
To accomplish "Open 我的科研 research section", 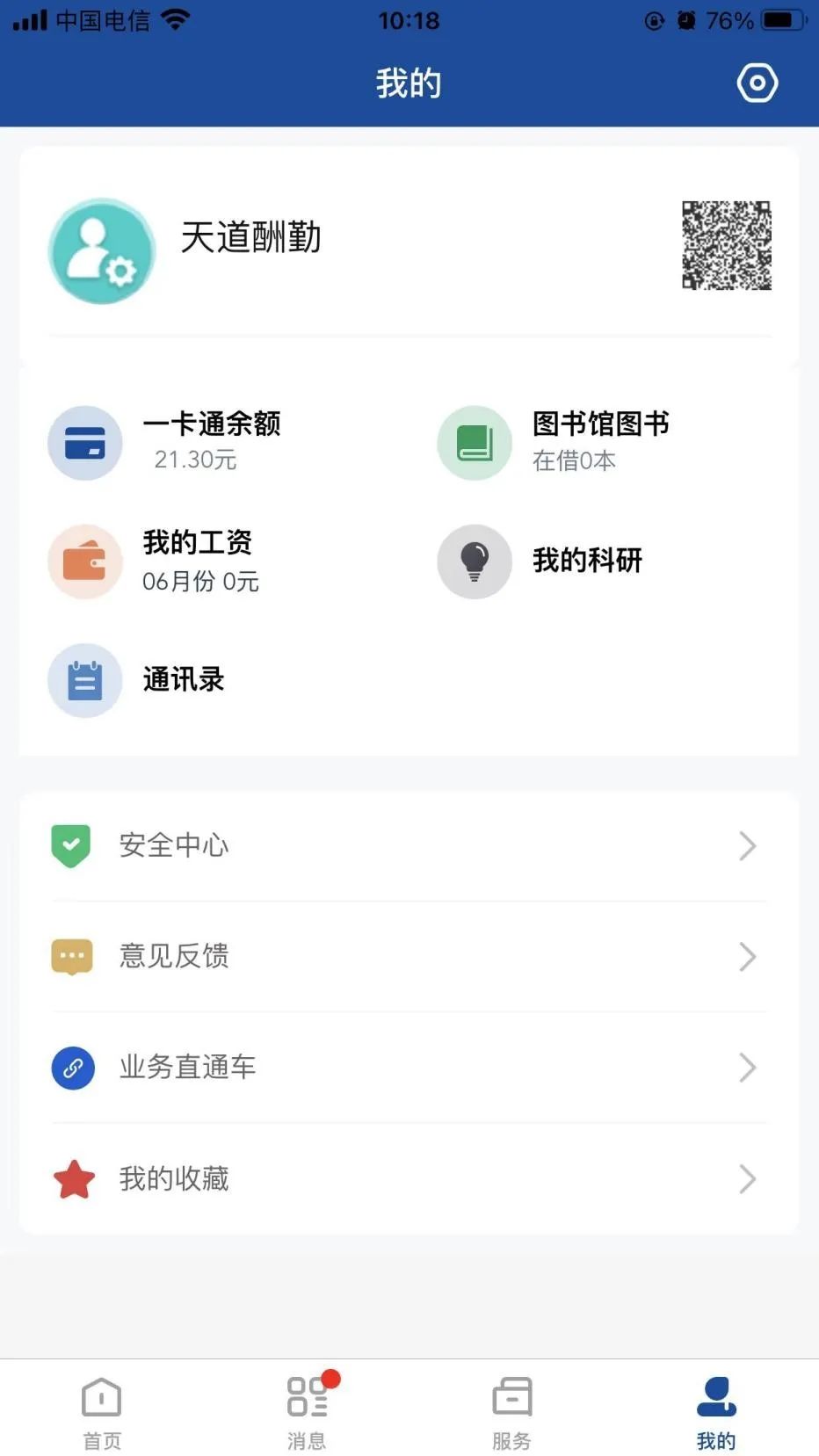I will pyautogui.click(x=540, y=561).
